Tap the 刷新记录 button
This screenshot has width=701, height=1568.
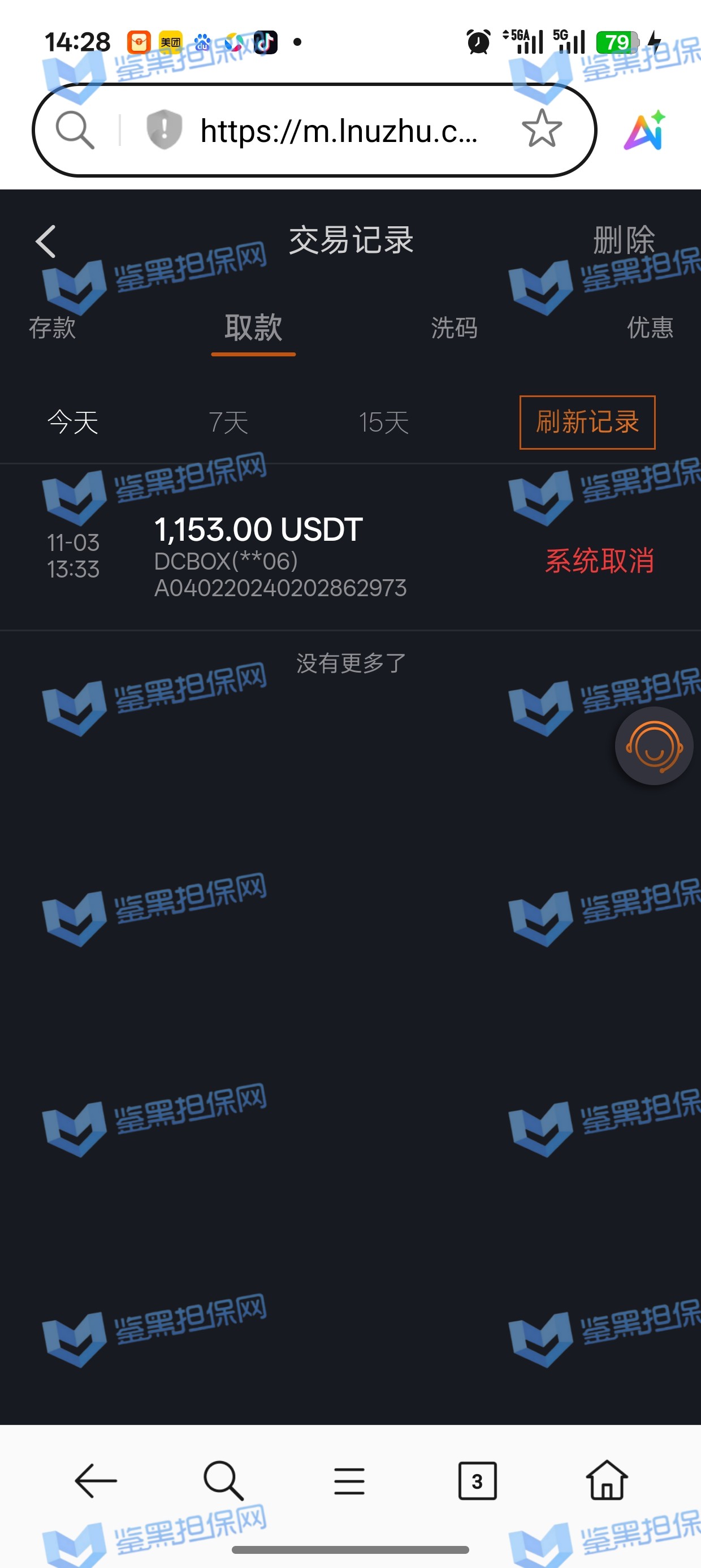(x=587, y=423)
